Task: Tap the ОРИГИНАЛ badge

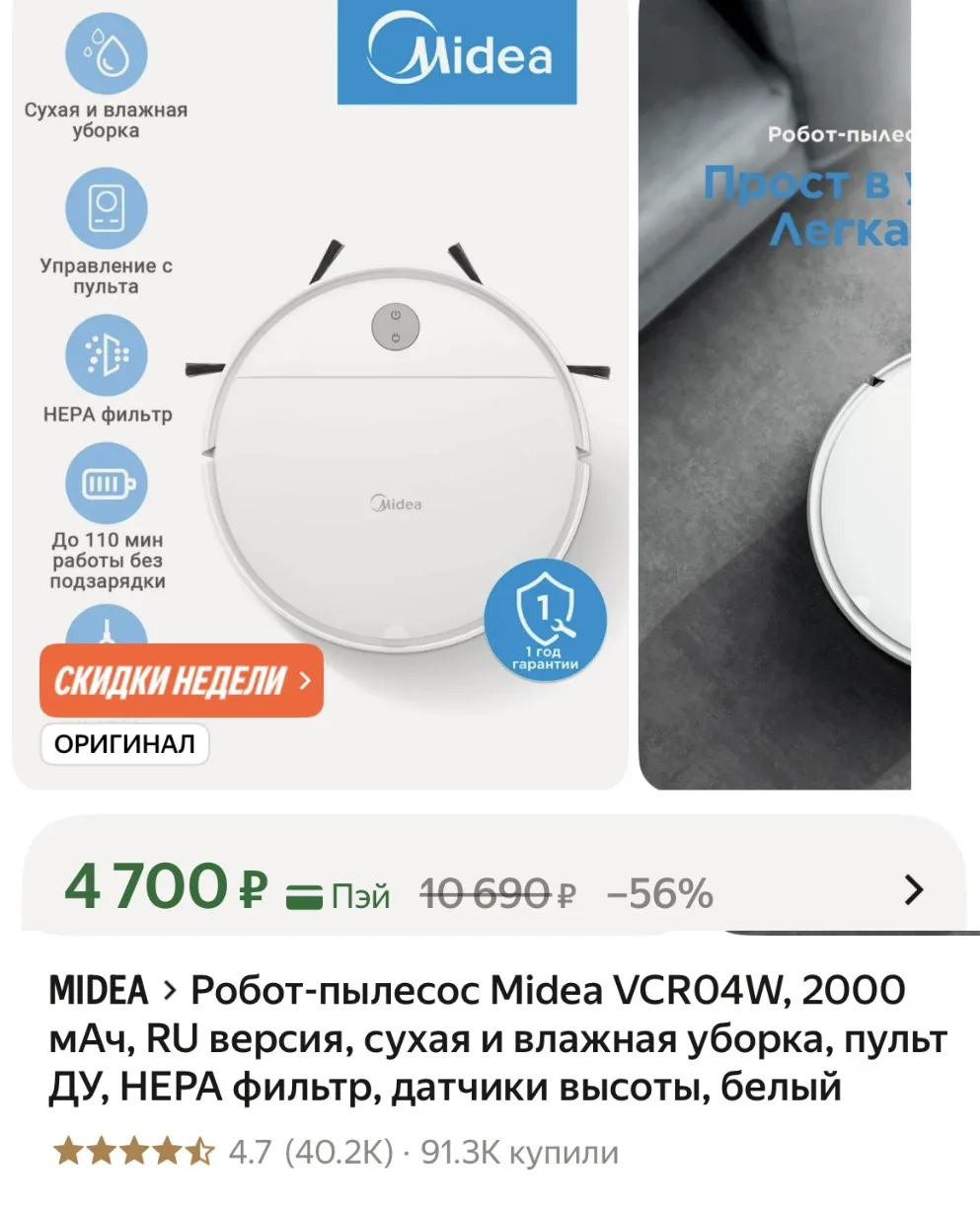Action: [124, 744]
